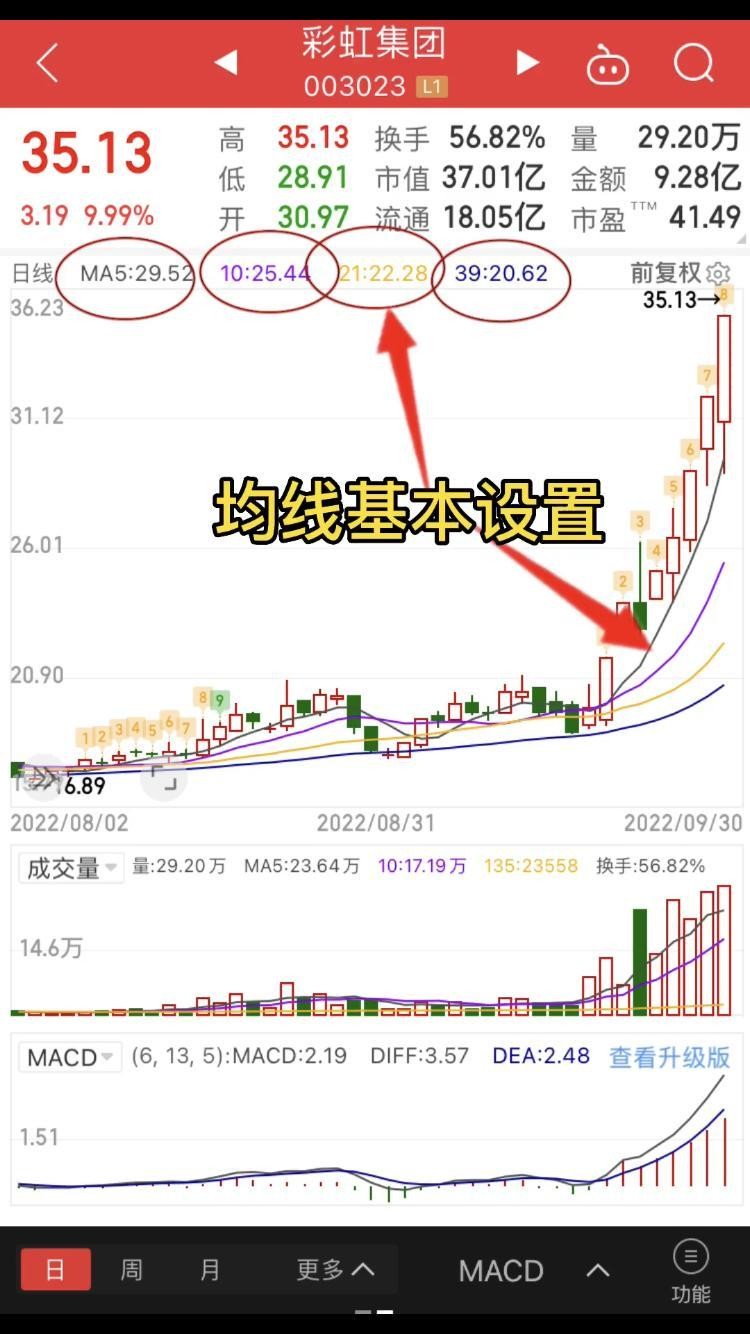Tap the expand chart icon near 16.89
Image resolution: width=750 pixels, height=1334 pixels.
(164, 778)
